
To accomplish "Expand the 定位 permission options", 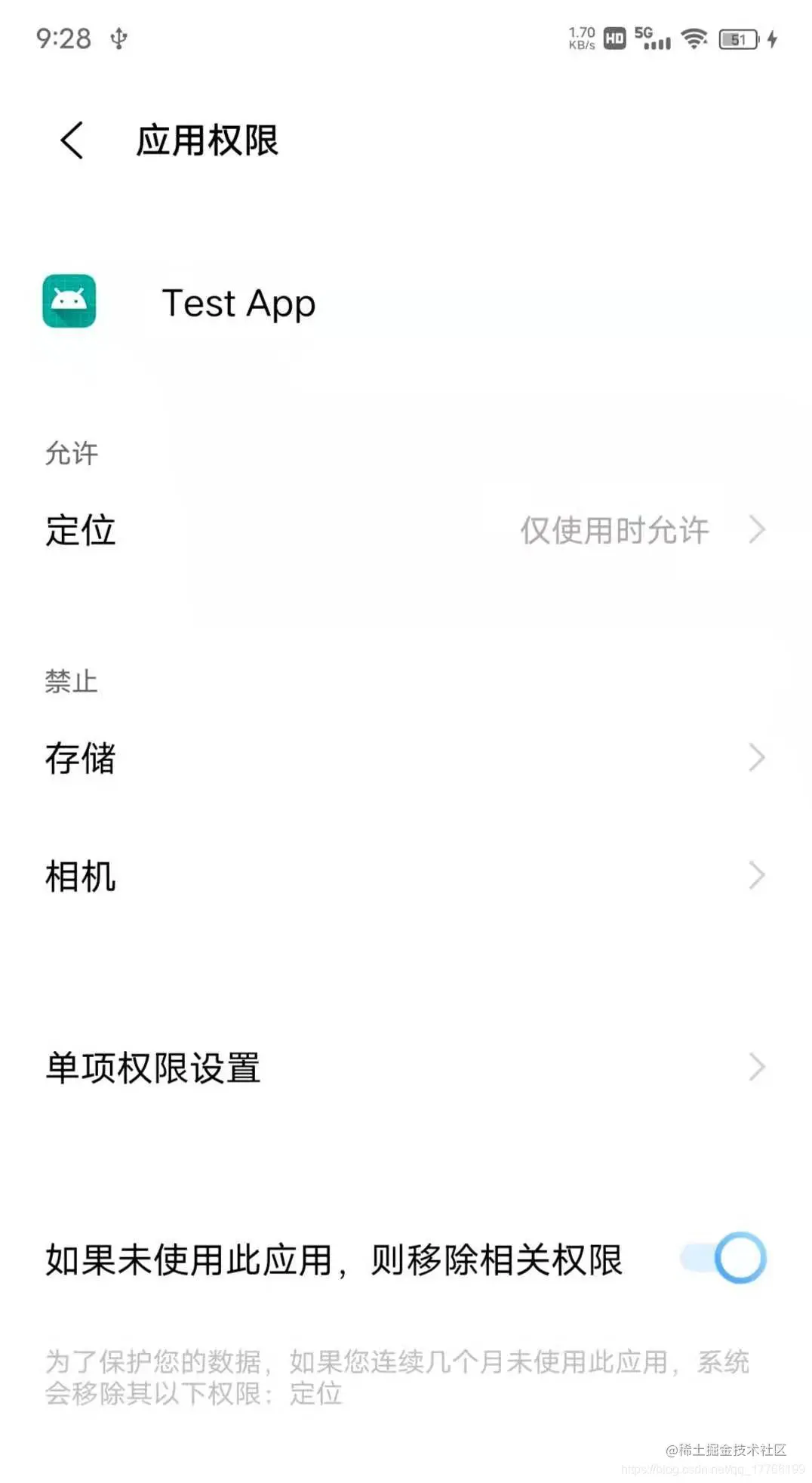I will point(757,531).
